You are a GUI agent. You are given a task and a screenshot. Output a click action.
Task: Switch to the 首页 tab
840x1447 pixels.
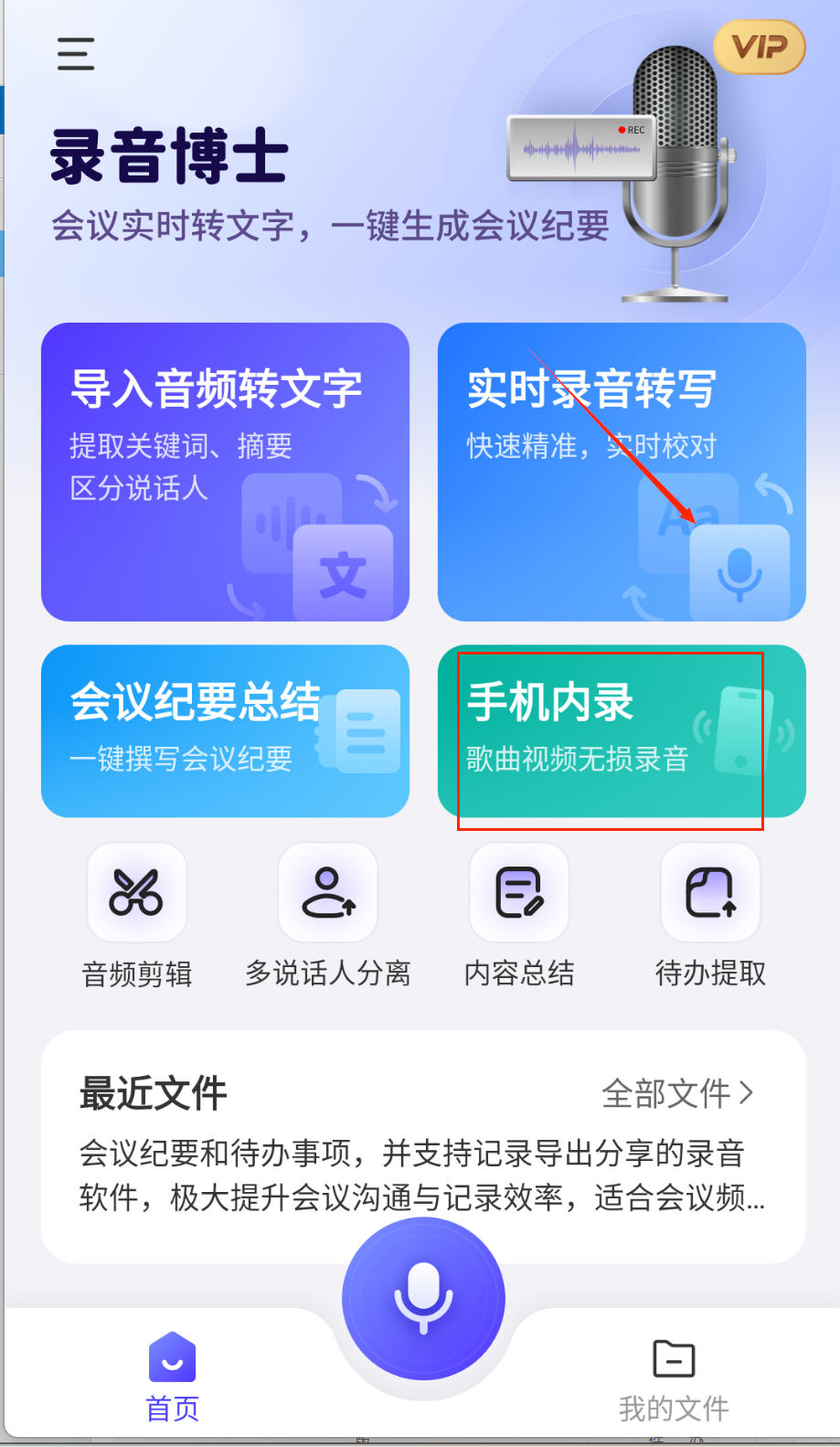point(171,1380)
